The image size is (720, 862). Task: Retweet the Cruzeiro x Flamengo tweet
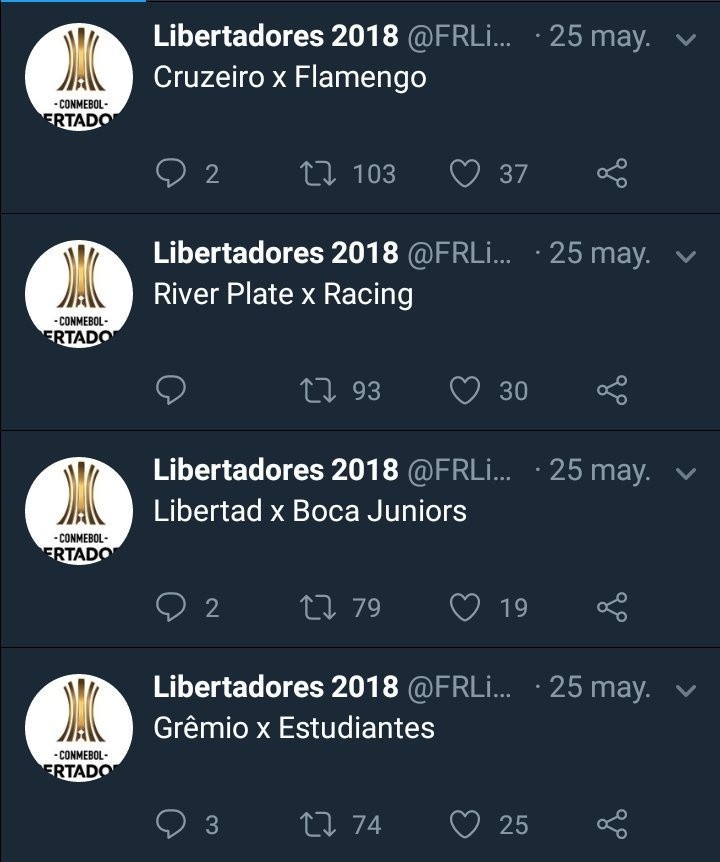coord(319,174)
